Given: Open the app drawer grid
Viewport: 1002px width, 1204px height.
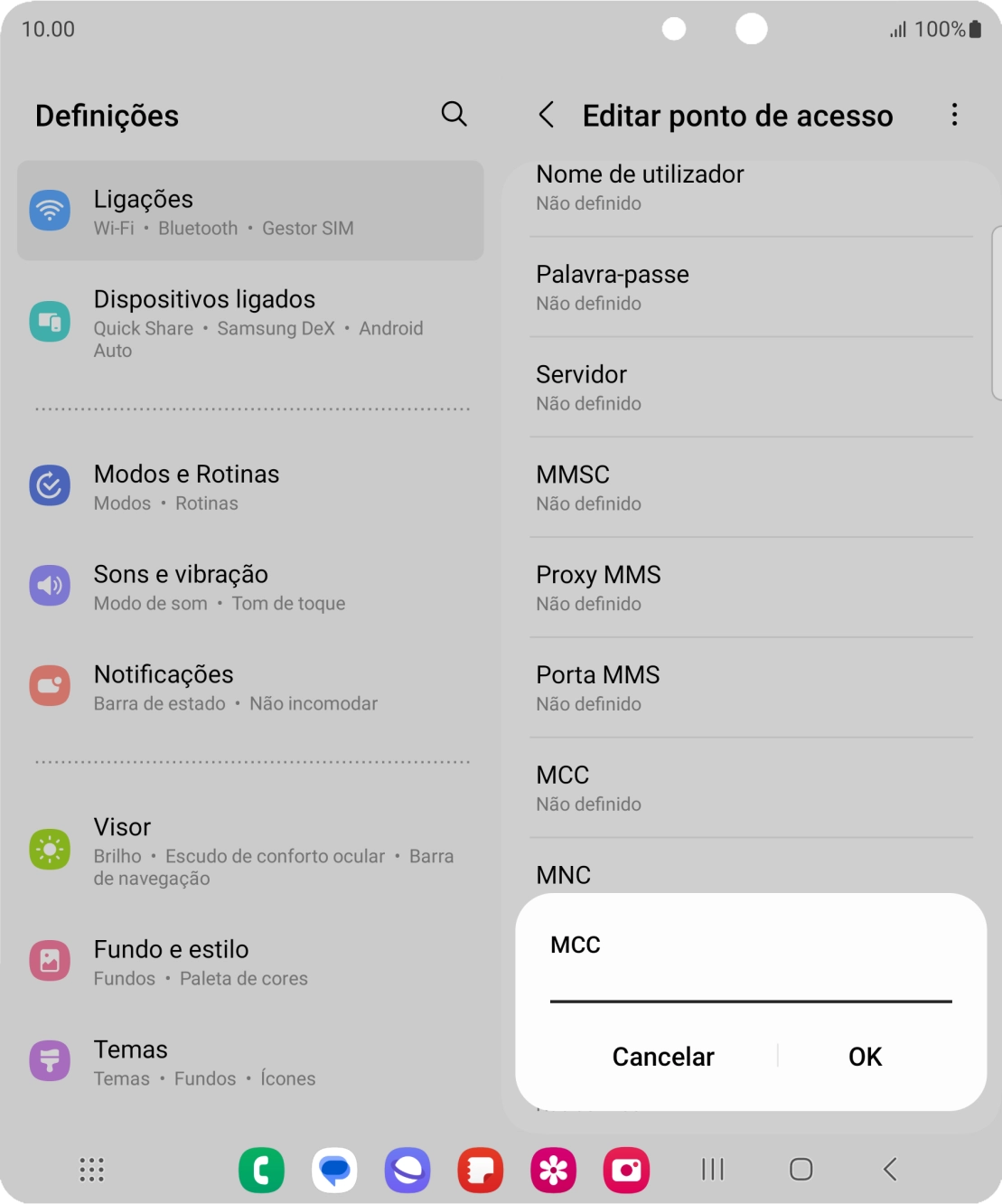Looking at the screenshot, I should coord(90,1170).
